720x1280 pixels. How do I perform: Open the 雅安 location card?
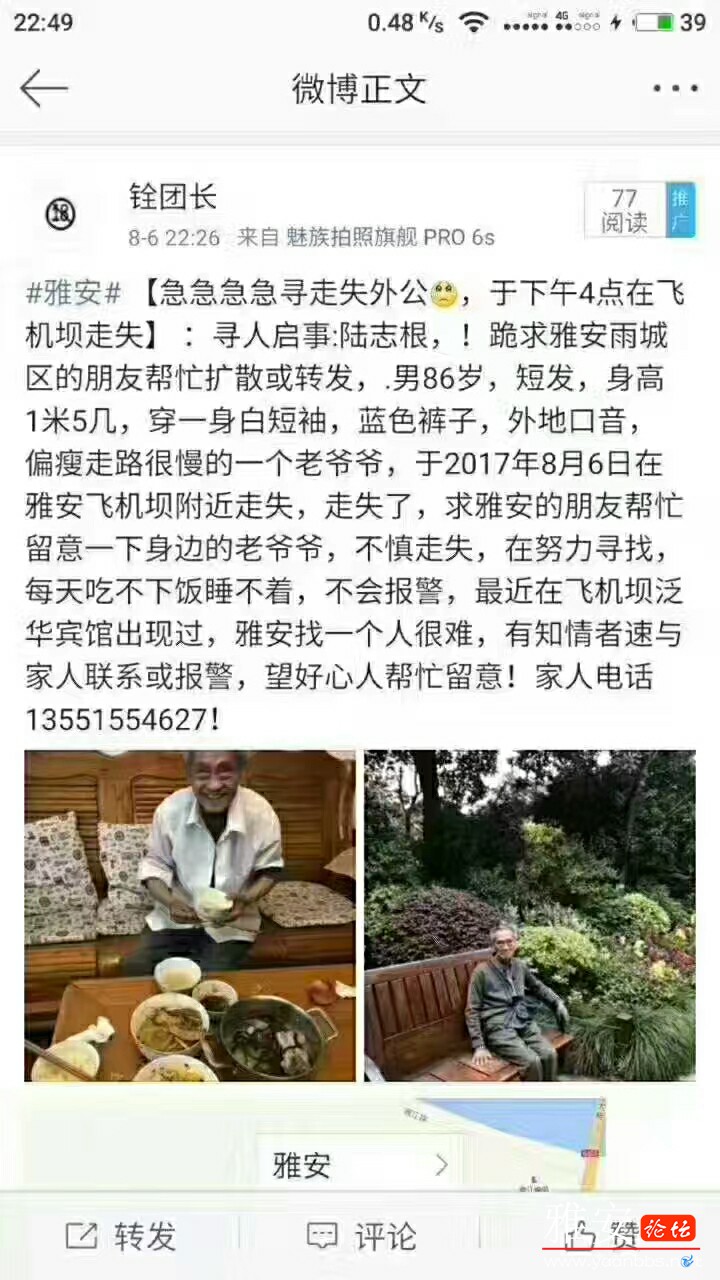click(x=360, y=1165)
